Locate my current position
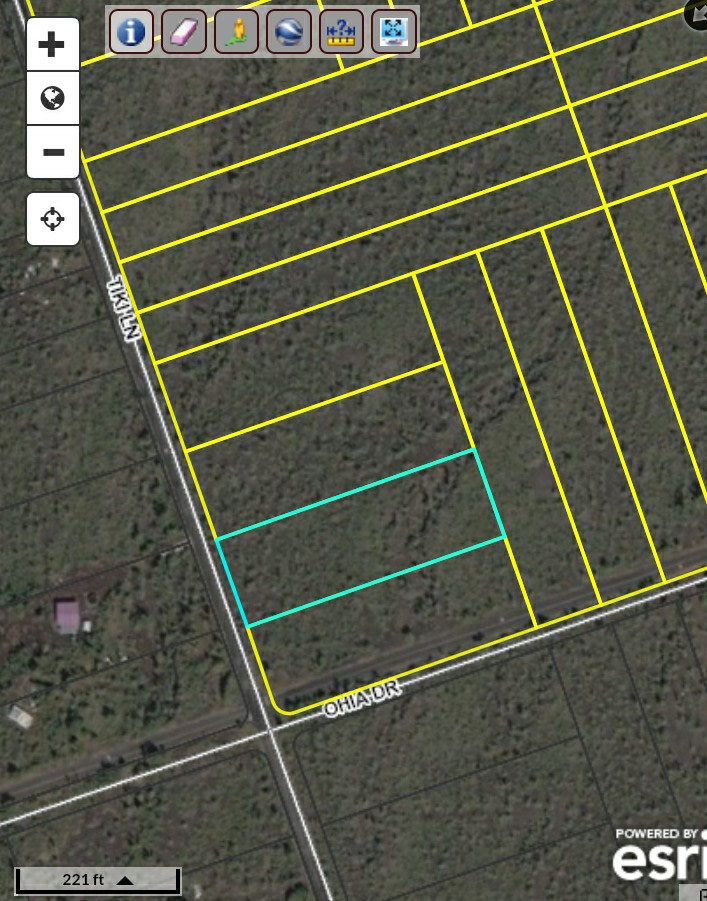The image size is (707, 901). (53, 219)
